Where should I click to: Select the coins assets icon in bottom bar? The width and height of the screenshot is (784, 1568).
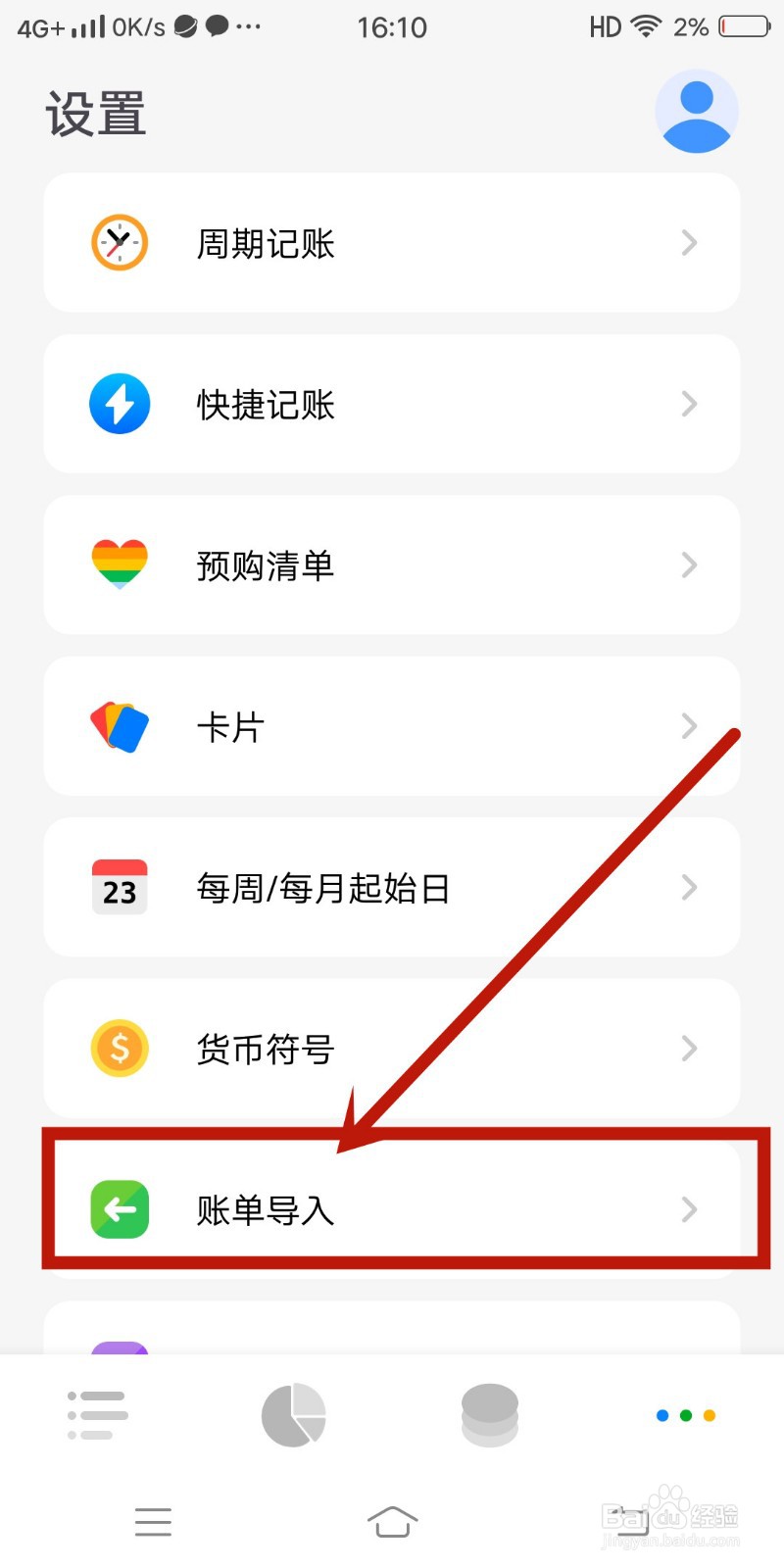(x=489, y=1414)
